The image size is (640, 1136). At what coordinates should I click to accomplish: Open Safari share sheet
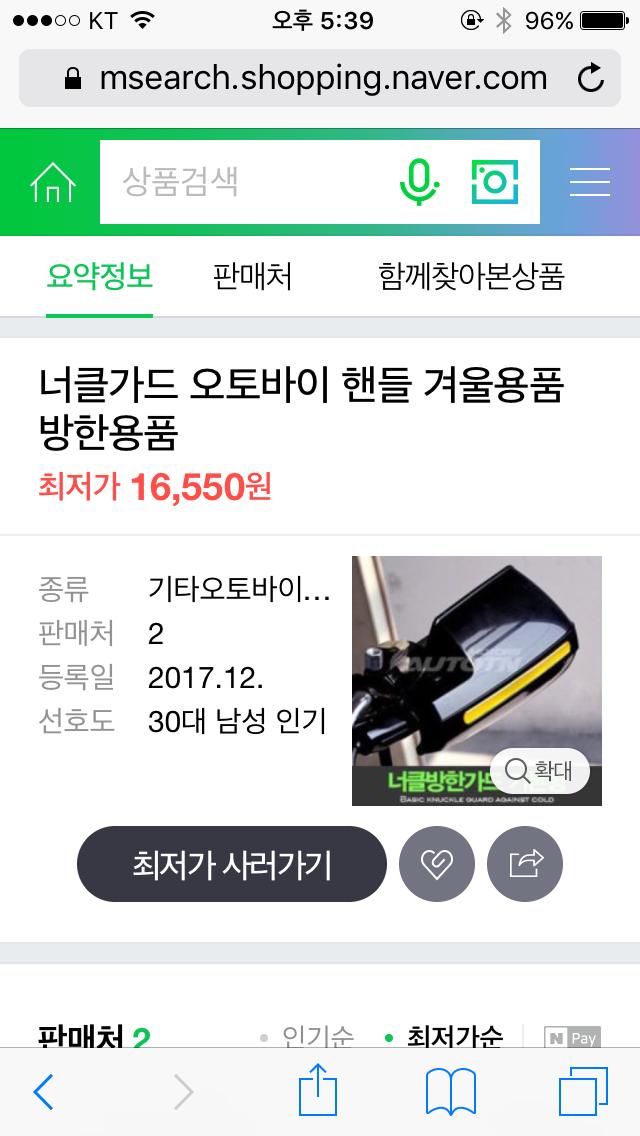coord(318,1090)
